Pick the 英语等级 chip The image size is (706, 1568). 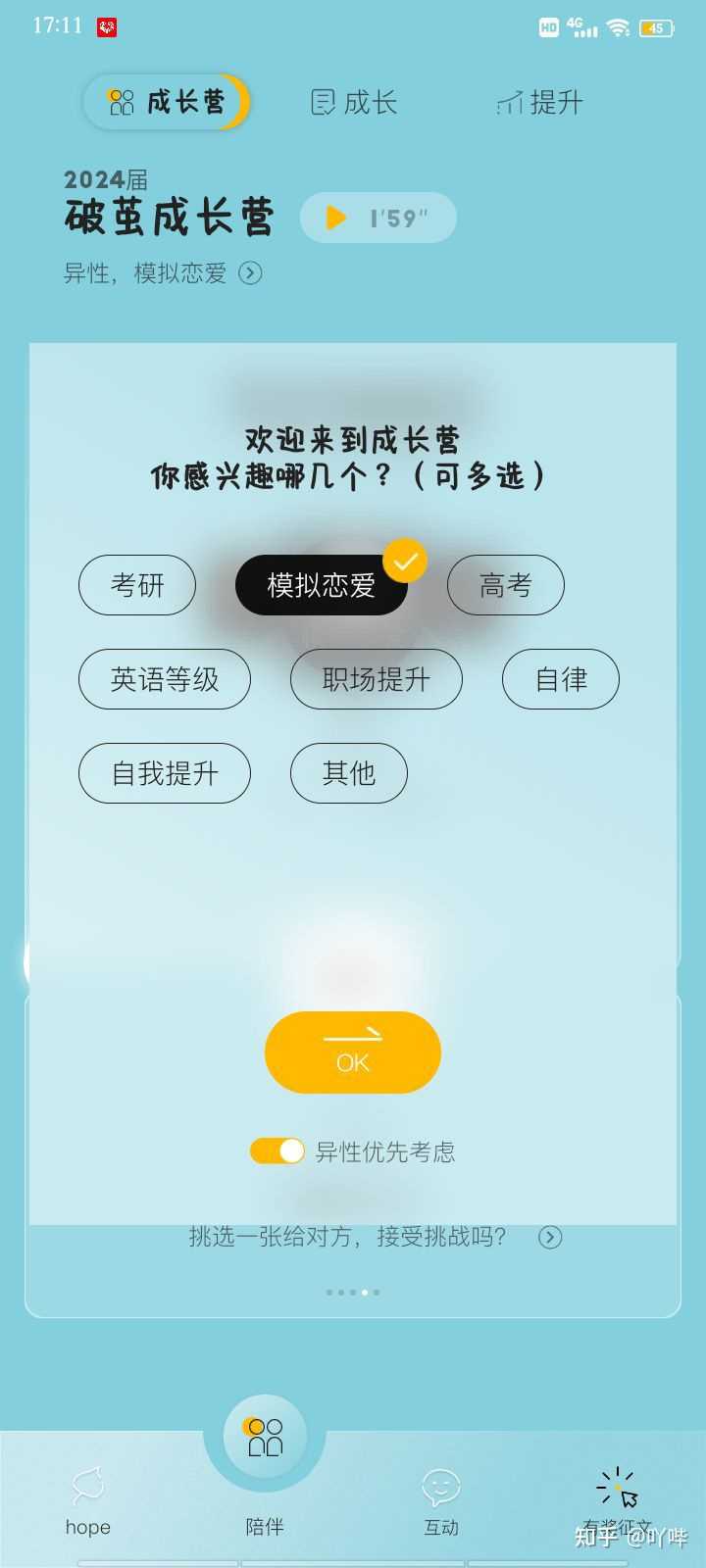coord(165,679)
